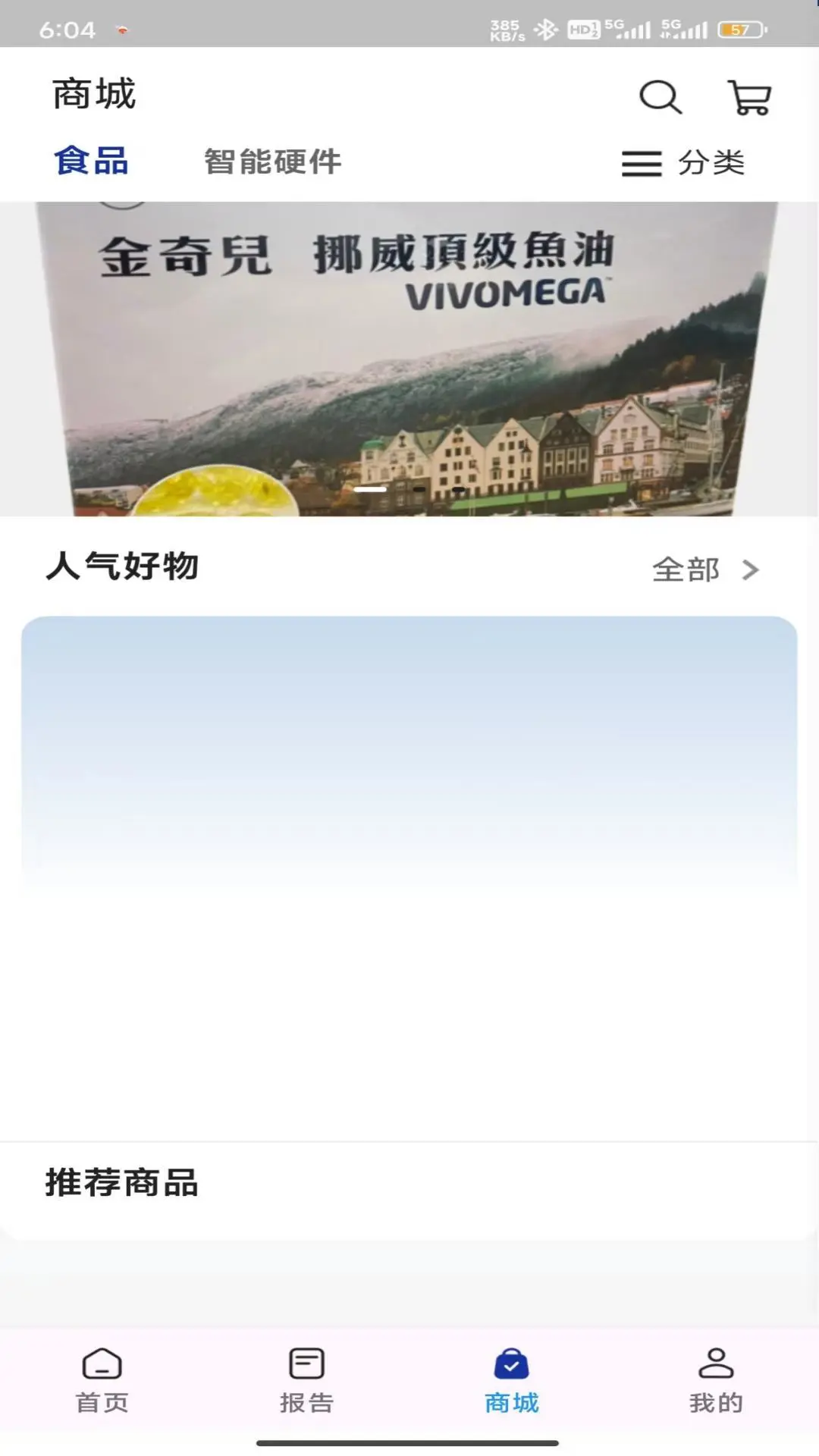
Task: Select the 首页 home icon in bottom navigation
Action: (102, 1382)
